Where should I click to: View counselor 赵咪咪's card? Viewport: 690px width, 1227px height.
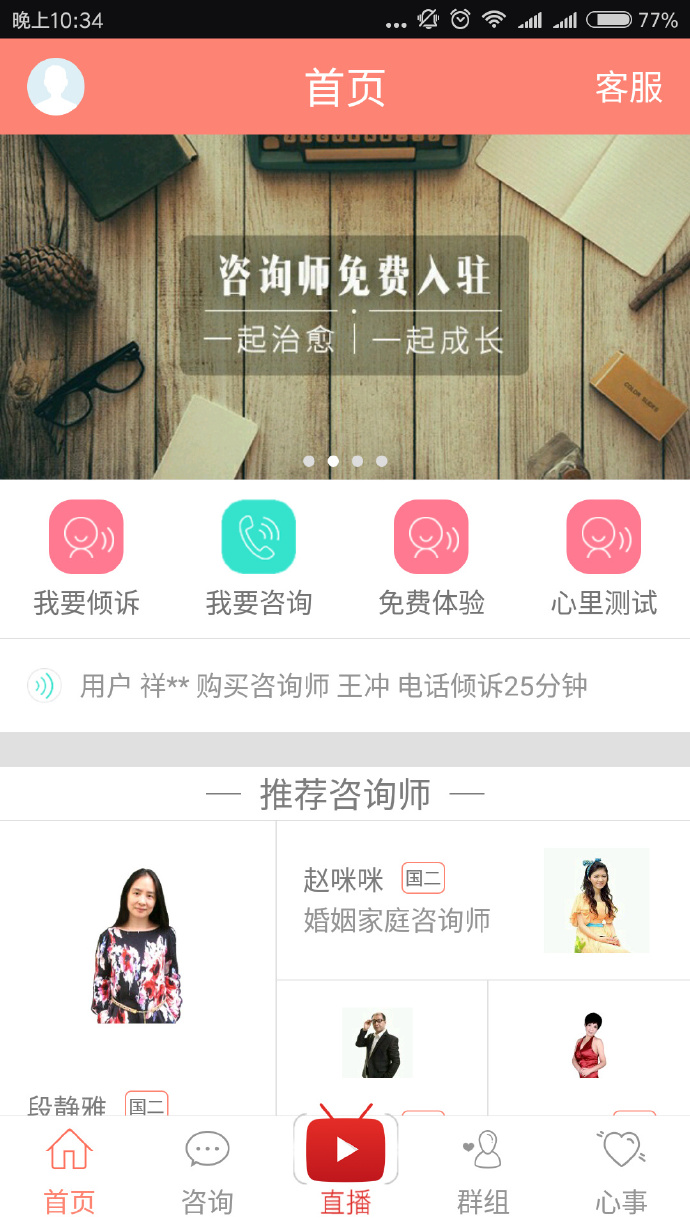click(x=482, y=900)
